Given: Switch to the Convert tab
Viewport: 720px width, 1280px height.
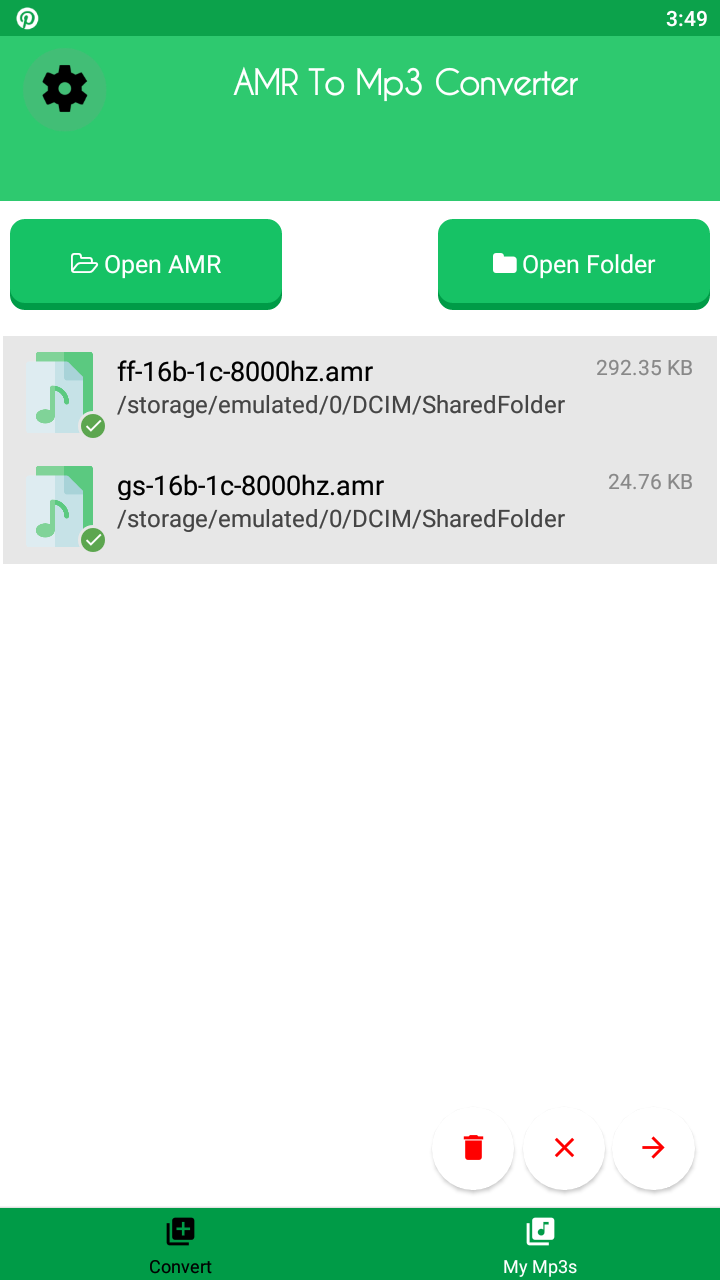Looking at the screenshot, I should click(180, 1244).
